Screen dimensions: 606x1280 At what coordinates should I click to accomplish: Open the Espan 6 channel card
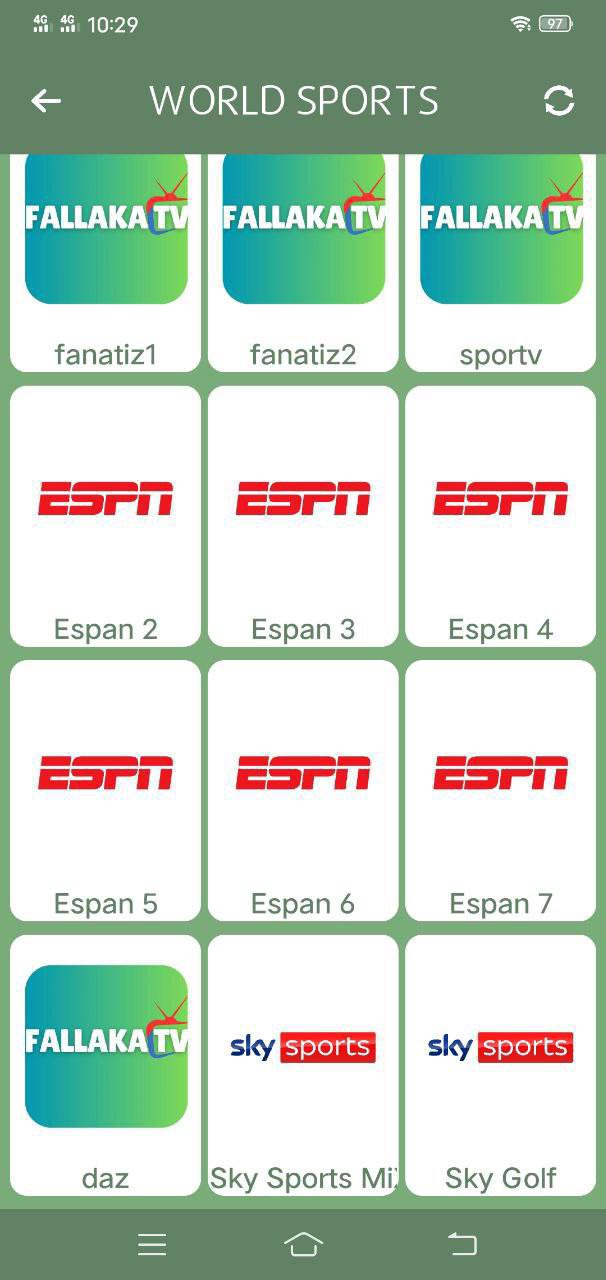pyautogui.click(x=303, y=790)
